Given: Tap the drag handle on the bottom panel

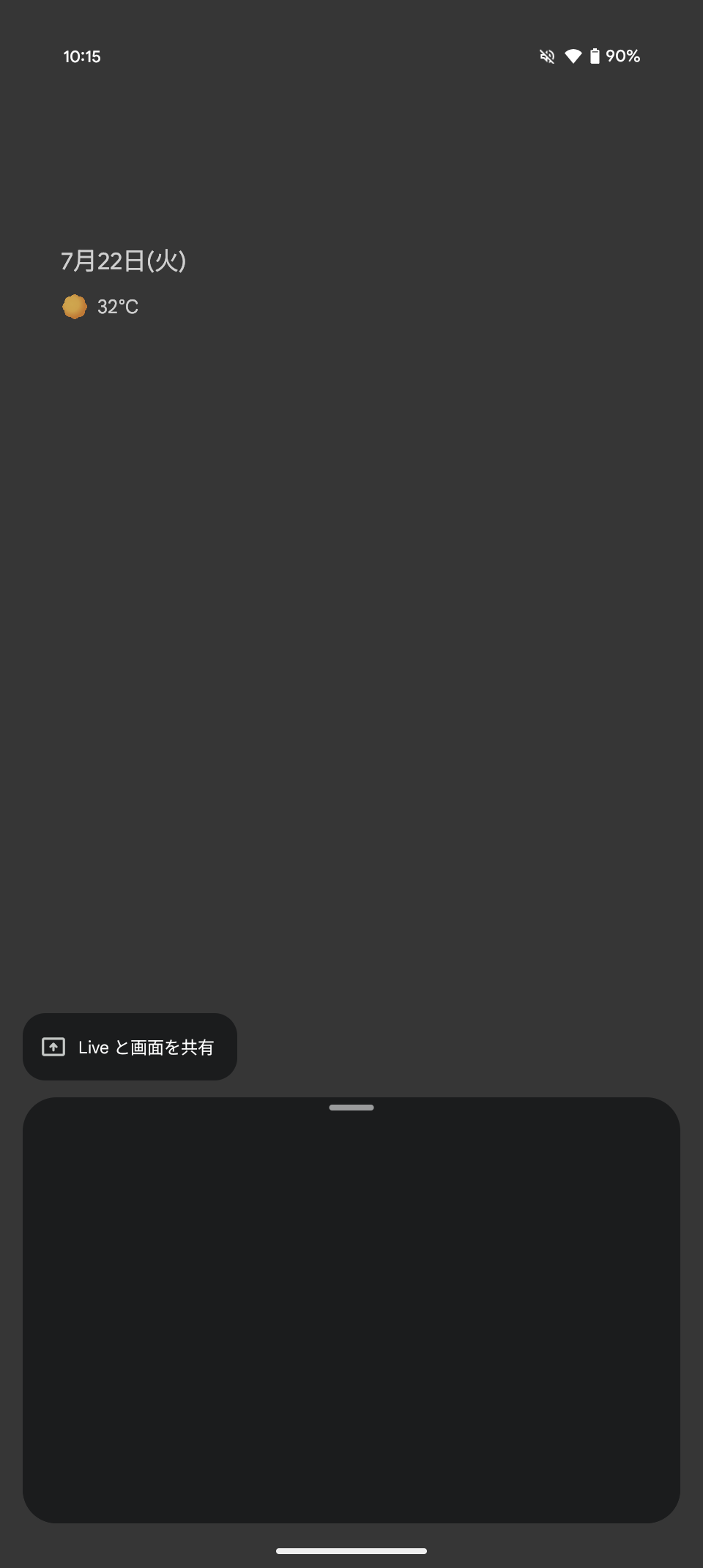Looking at the screenshot, I should tap(351, 1108).
